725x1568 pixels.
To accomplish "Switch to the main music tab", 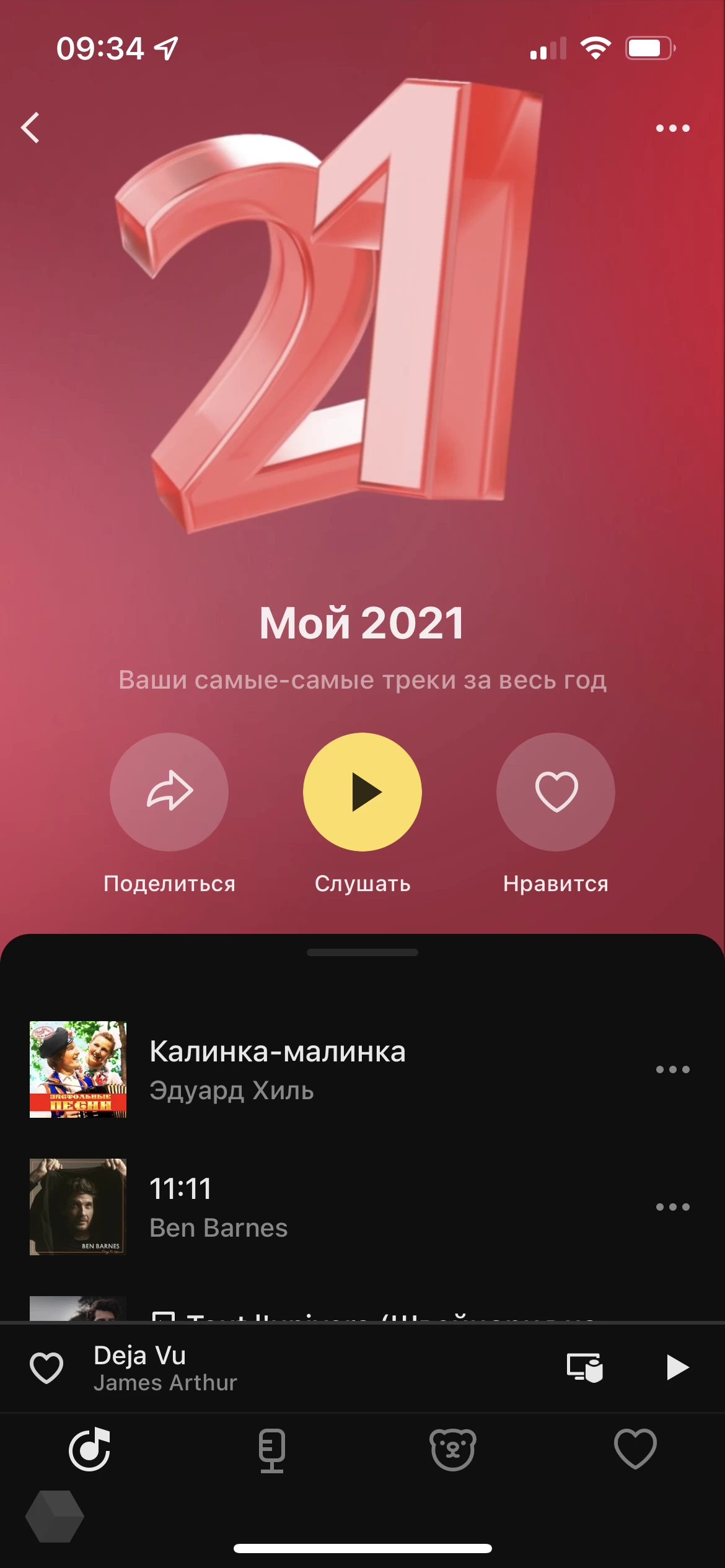I will (90, 1449).
